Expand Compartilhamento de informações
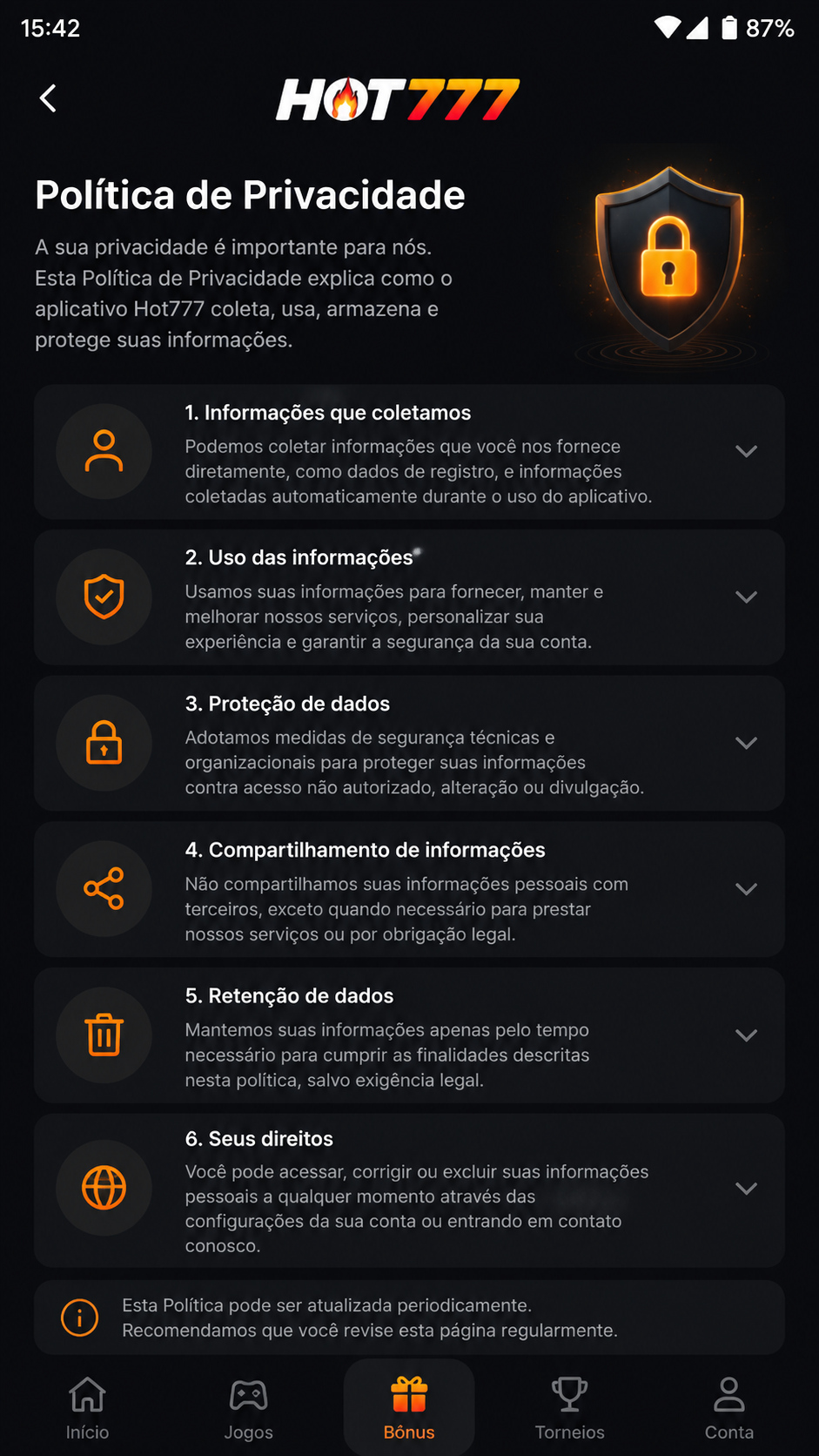This screenshot has height=1456, width=819. tap(409, 889)
